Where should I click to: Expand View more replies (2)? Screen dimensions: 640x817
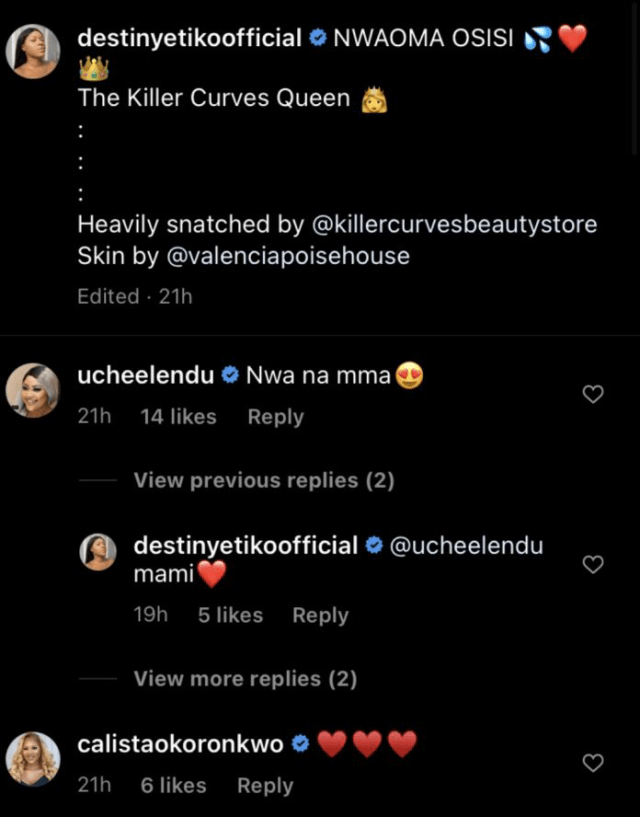click(x=245, y=679)
